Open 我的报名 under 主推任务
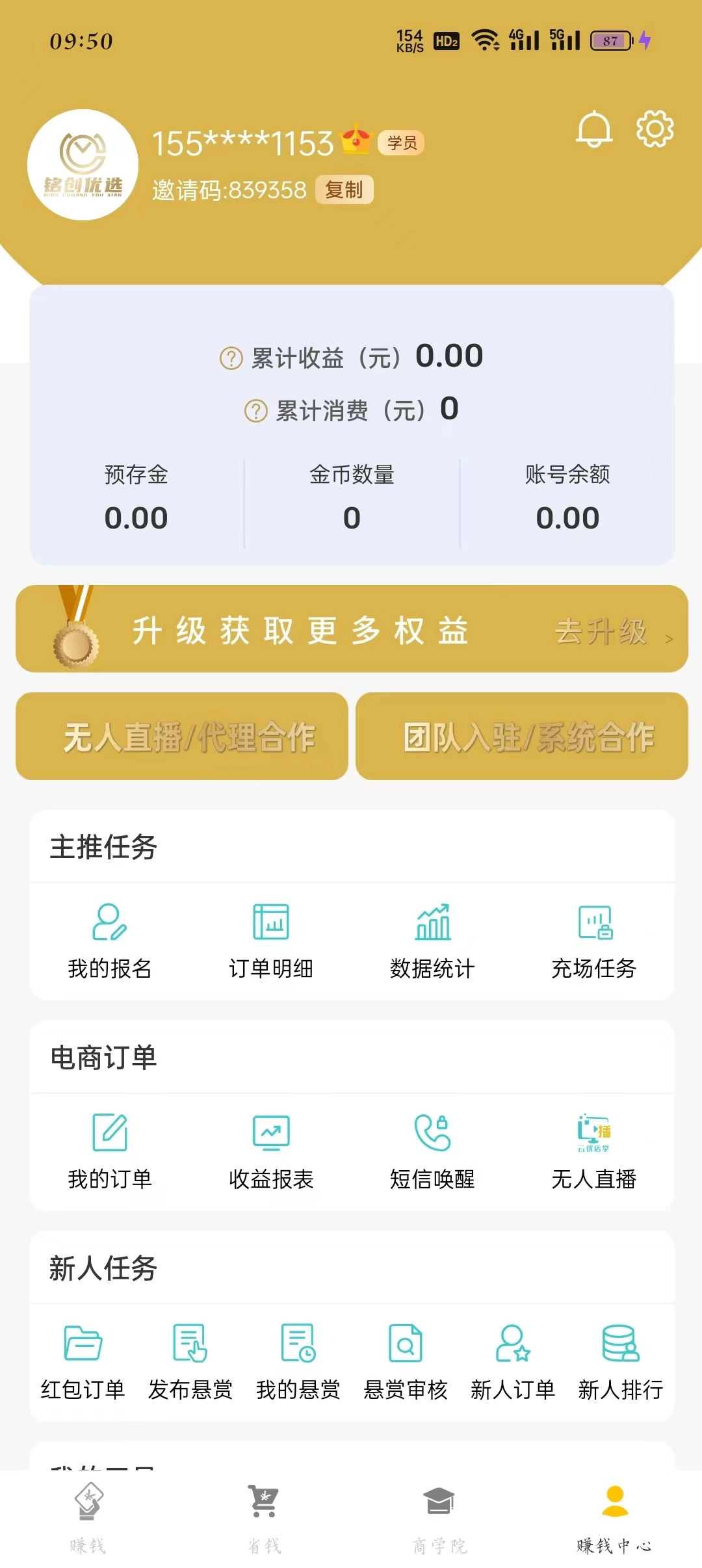The height and width of the screenshot is (1568, 702). tap(110, 939)
